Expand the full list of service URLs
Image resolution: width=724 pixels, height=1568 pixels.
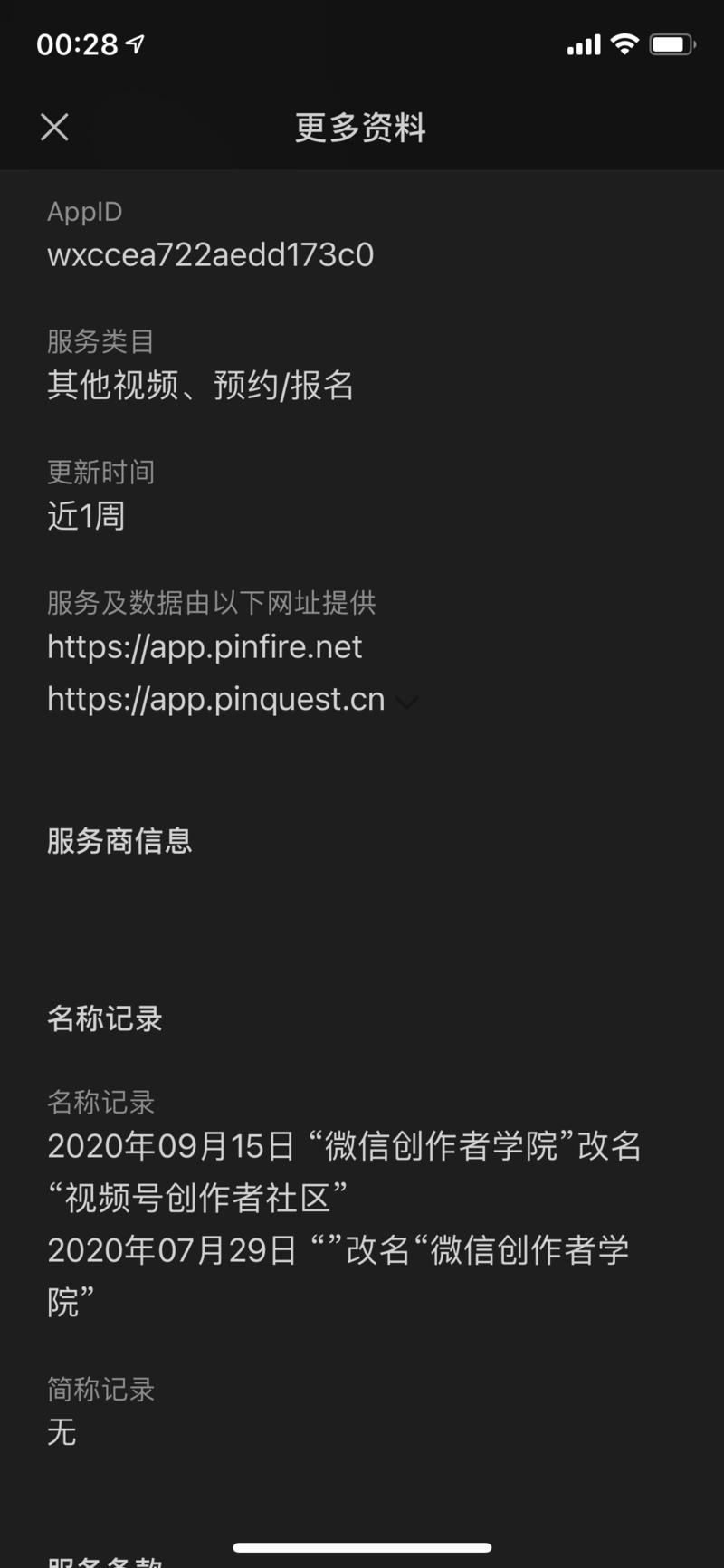(407, 702)
